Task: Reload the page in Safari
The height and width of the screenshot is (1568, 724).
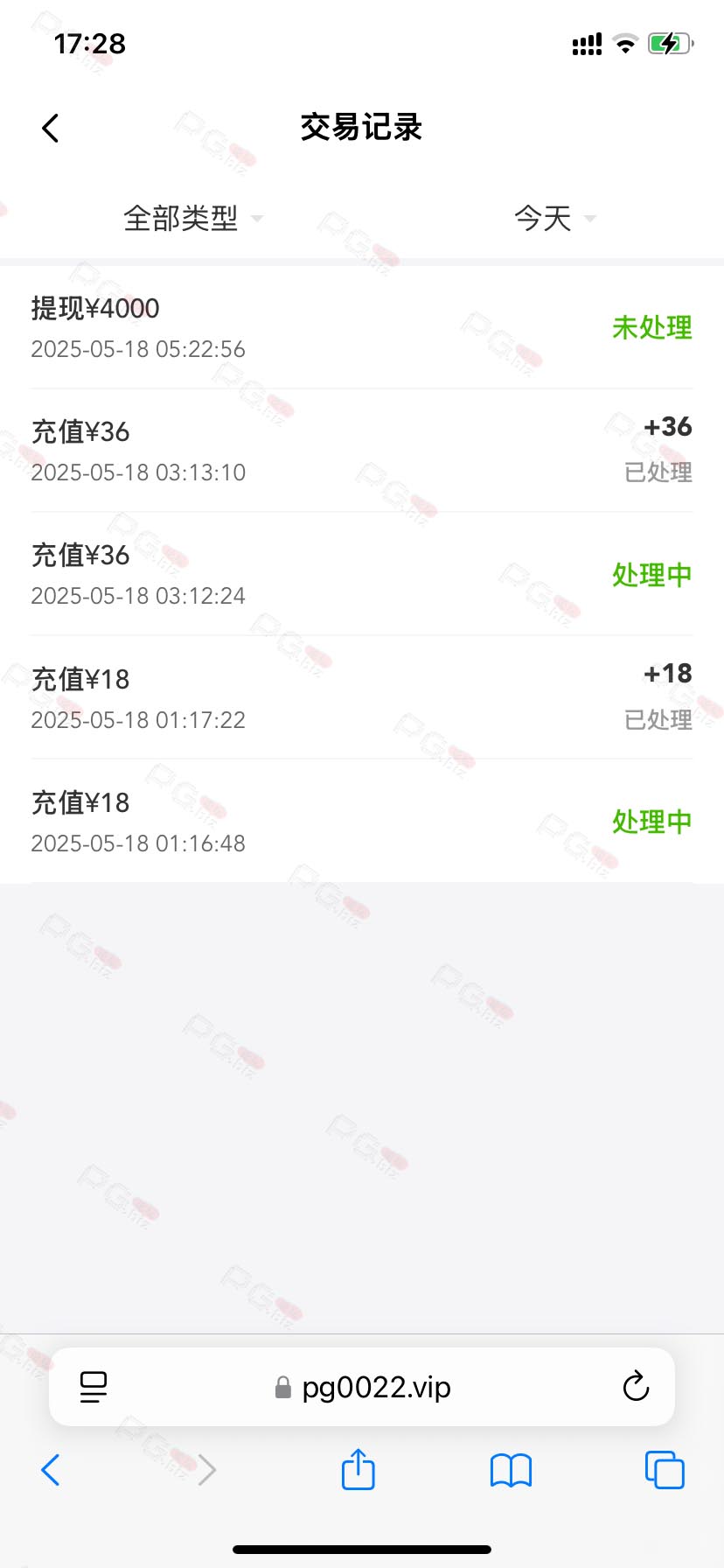Action: click(636, 1386)
